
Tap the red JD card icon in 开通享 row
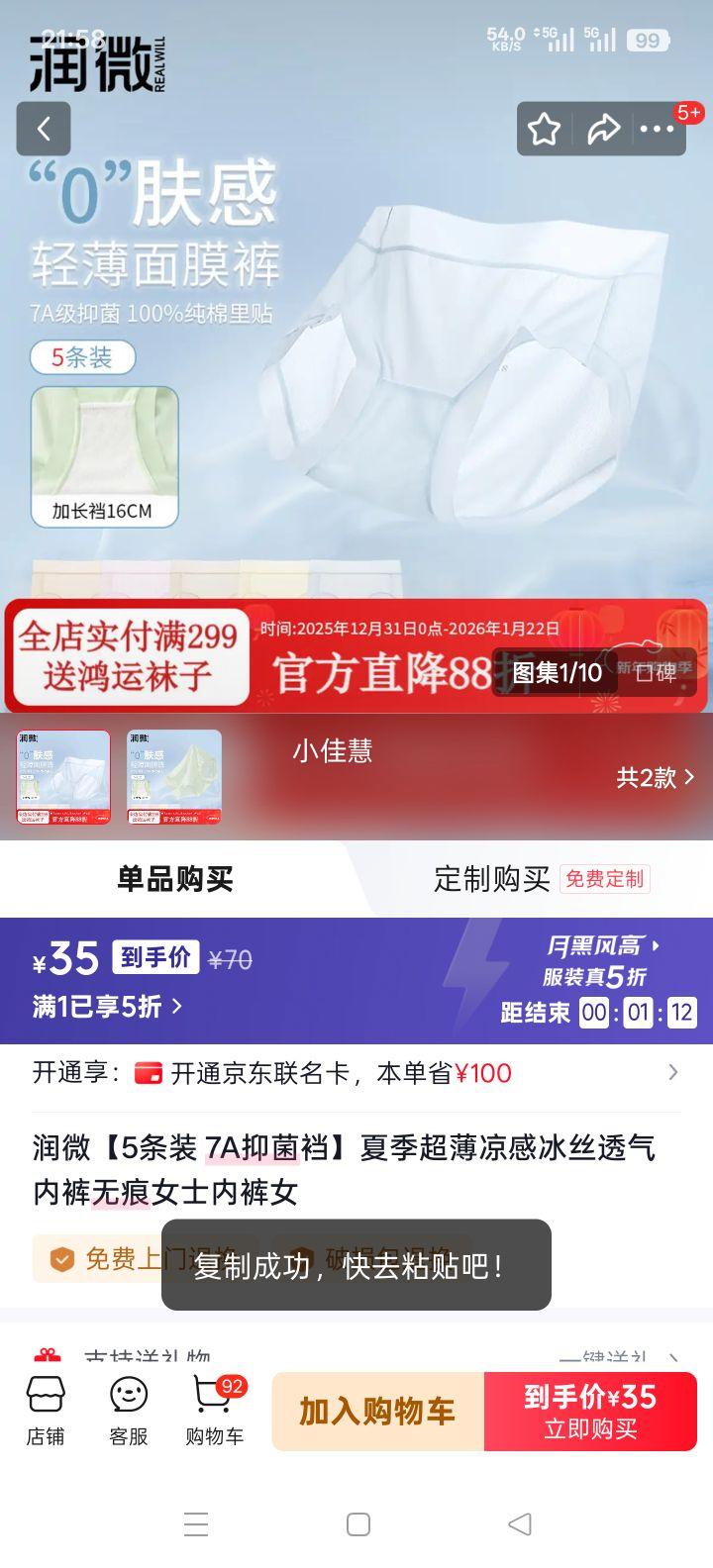[151, 1073]
